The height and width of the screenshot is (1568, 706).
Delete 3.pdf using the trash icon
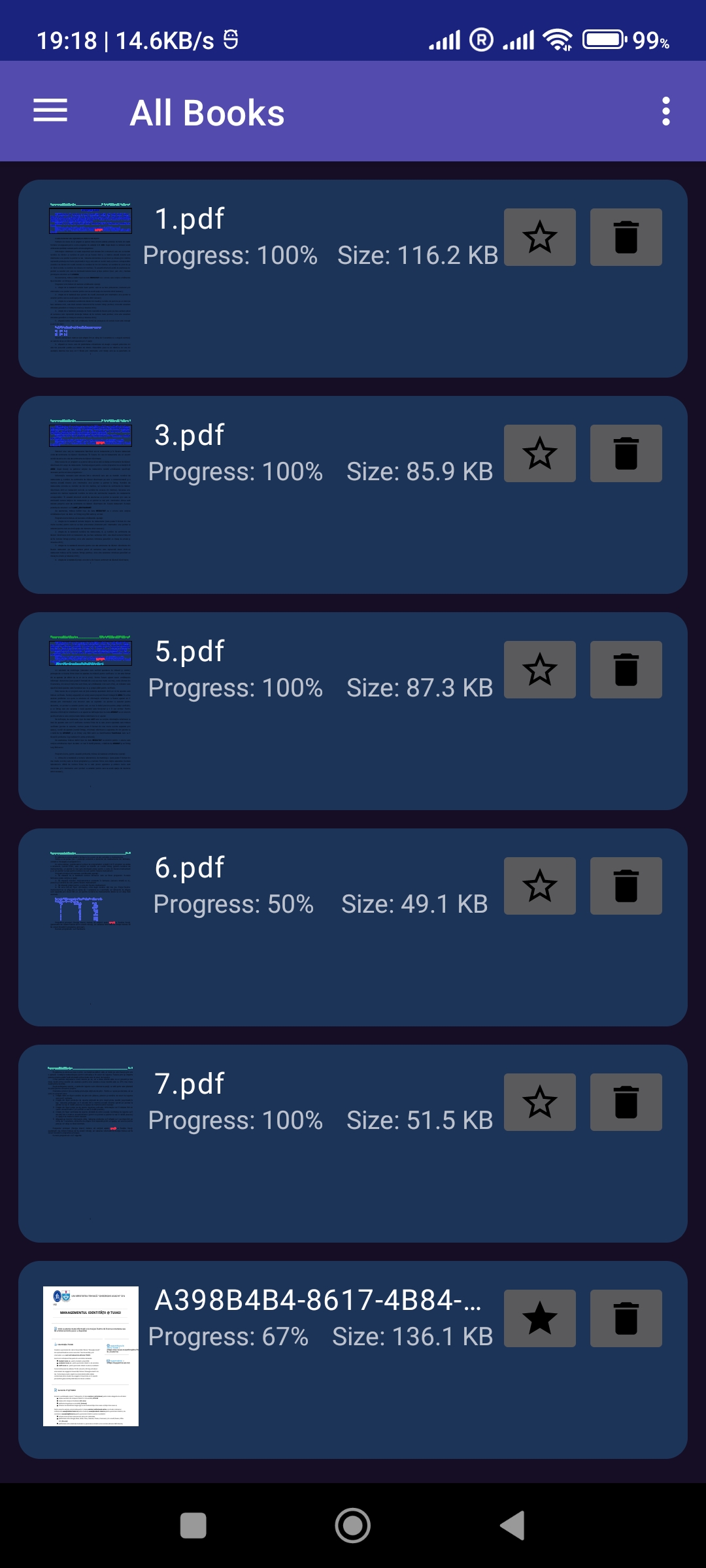pos(626,453)
